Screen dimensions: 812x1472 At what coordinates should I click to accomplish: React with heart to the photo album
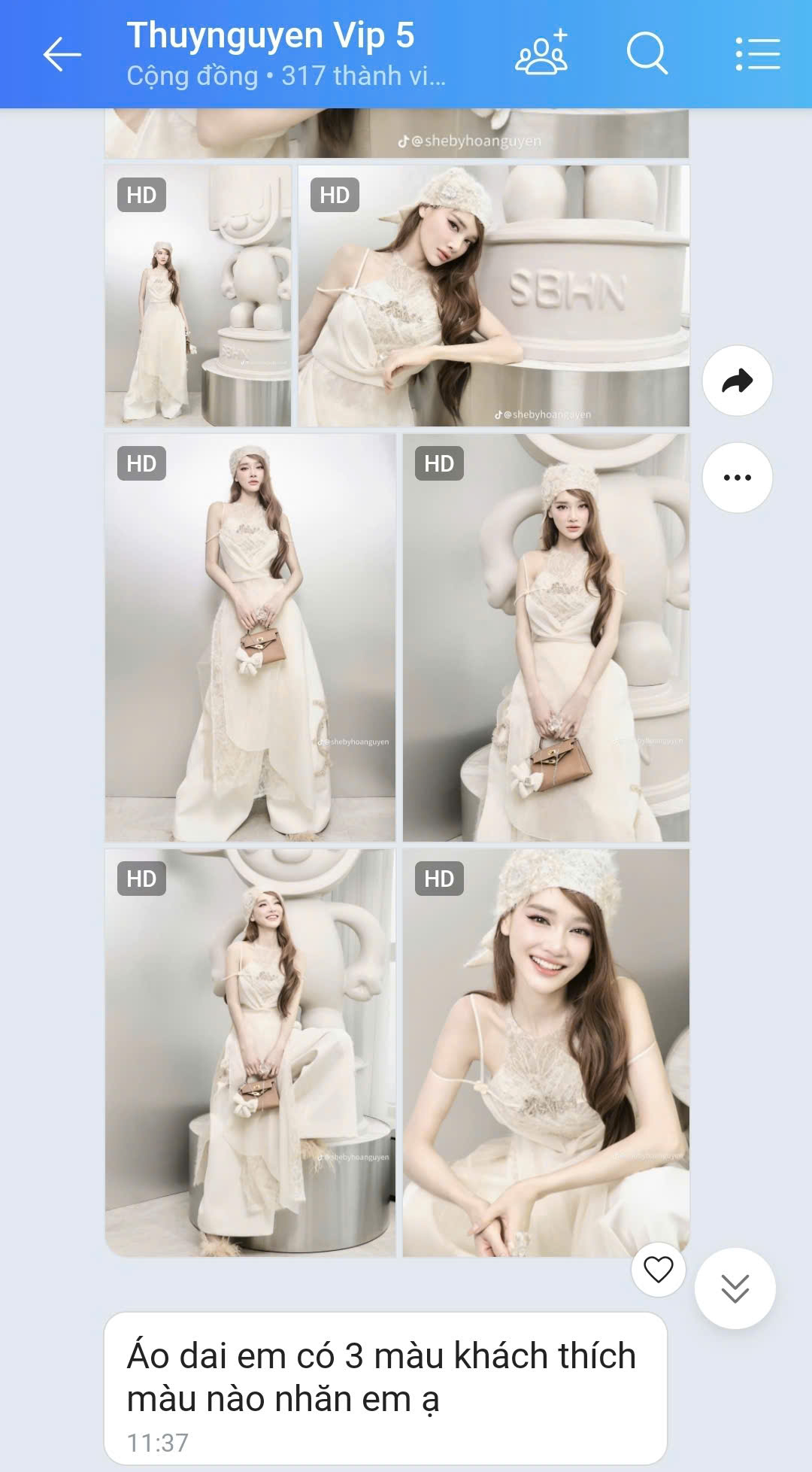click(658, 1270)
